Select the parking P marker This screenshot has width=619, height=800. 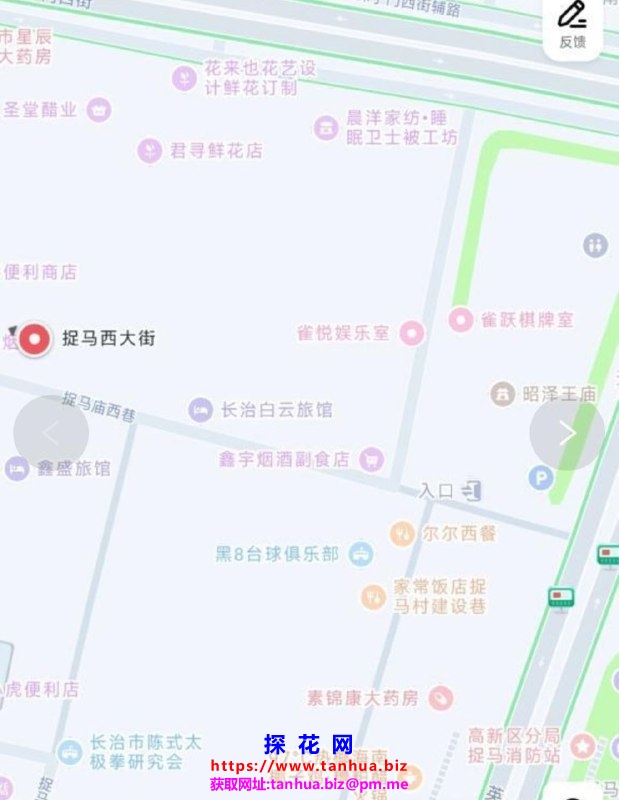pyautogui.click(x=541, y=479)
